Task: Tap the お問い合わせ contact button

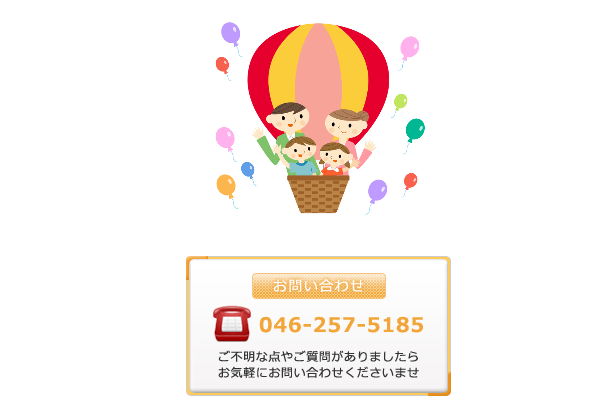Action: pyautogui.click(x=318, y=286)
